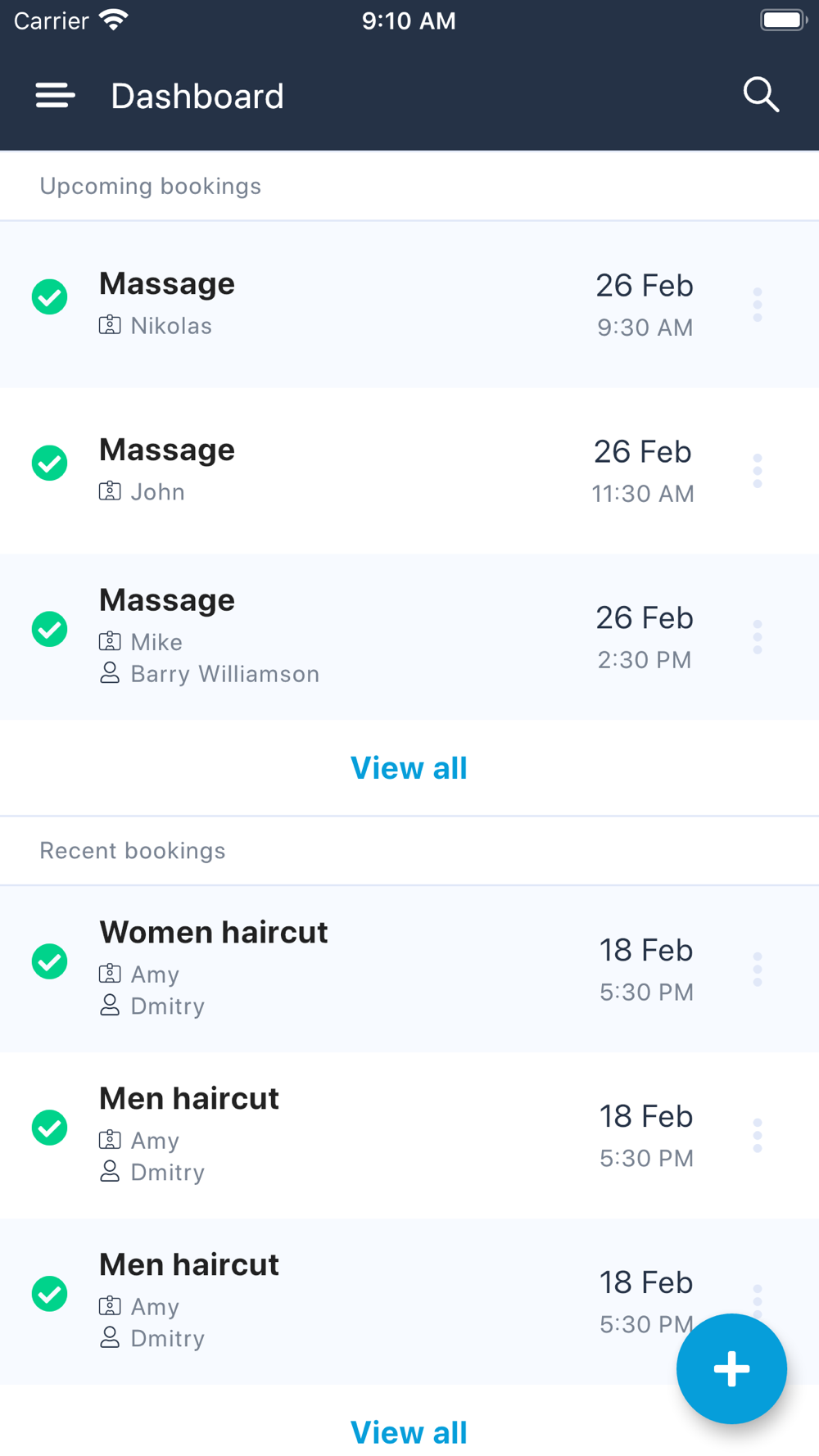Viewport: 819px width, 1456px height.
Task: View all upcoming bookings
Action: [x=409, y=768]
